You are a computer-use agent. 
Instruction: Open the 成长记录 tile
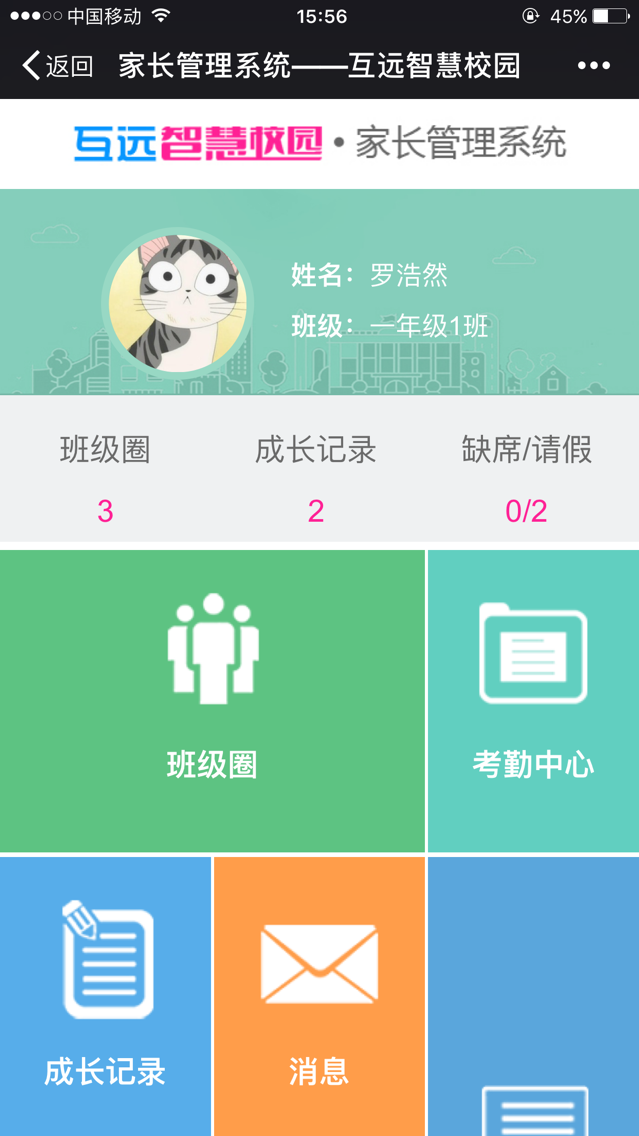(105, 996)
